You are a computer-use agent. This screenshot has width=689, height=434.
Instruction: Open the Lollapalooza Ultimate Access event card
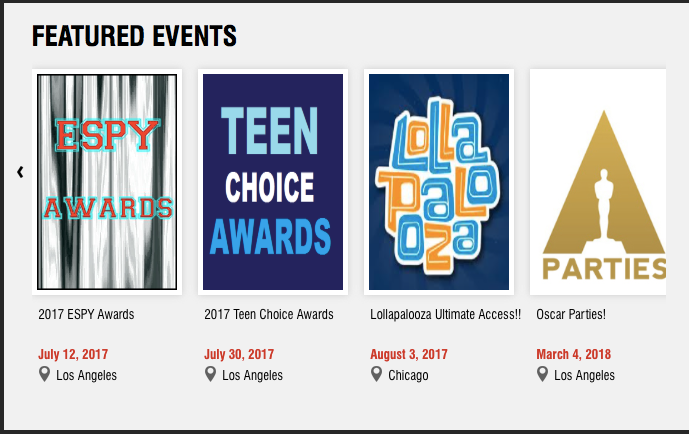pos(438,182)
